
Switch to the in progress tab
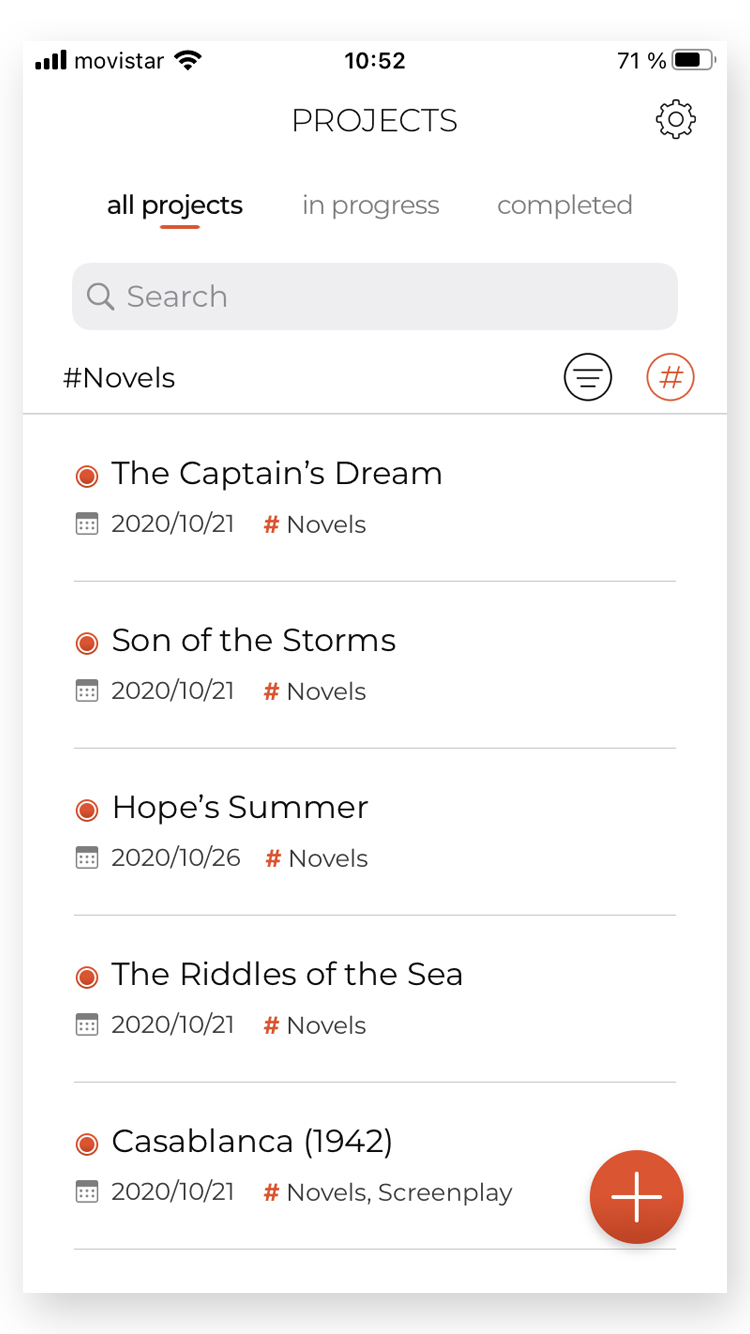point(370,205)
